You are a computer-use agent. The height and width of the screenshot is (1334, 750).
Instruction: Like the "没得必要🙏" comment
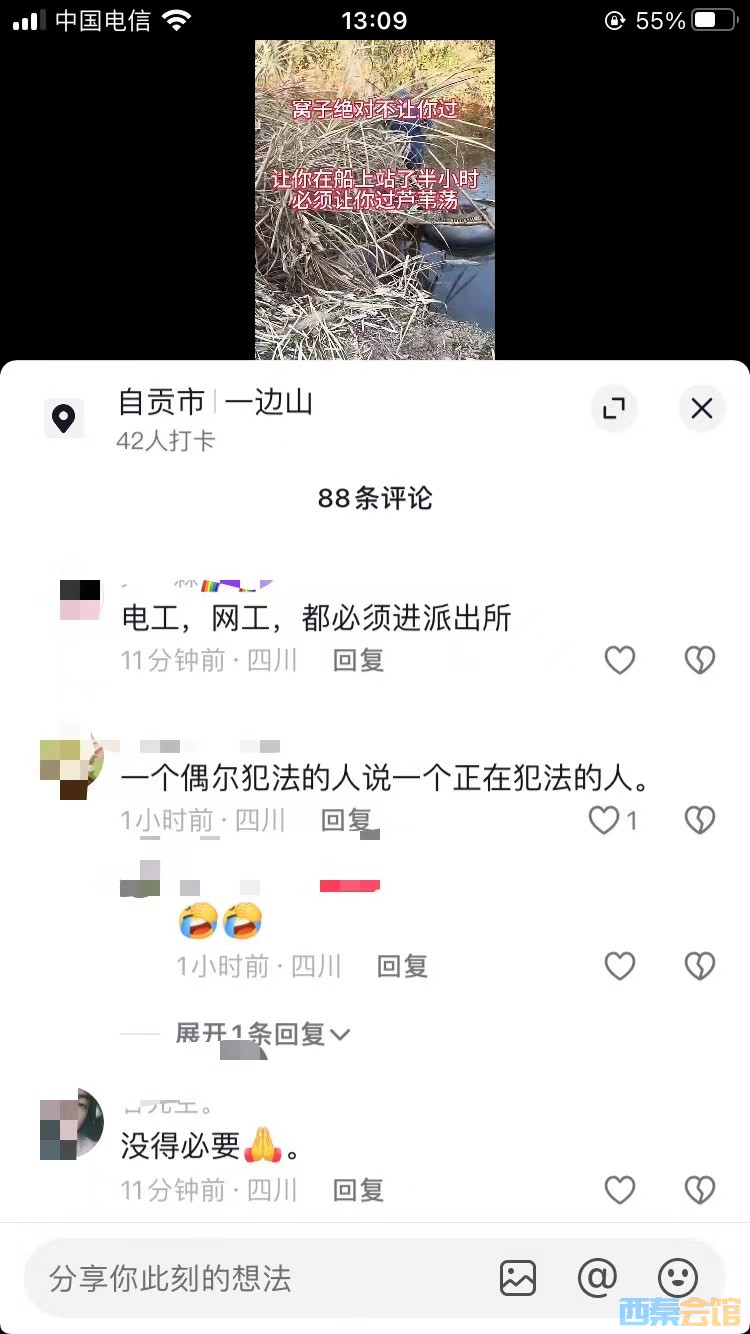tap(620, 1190)
